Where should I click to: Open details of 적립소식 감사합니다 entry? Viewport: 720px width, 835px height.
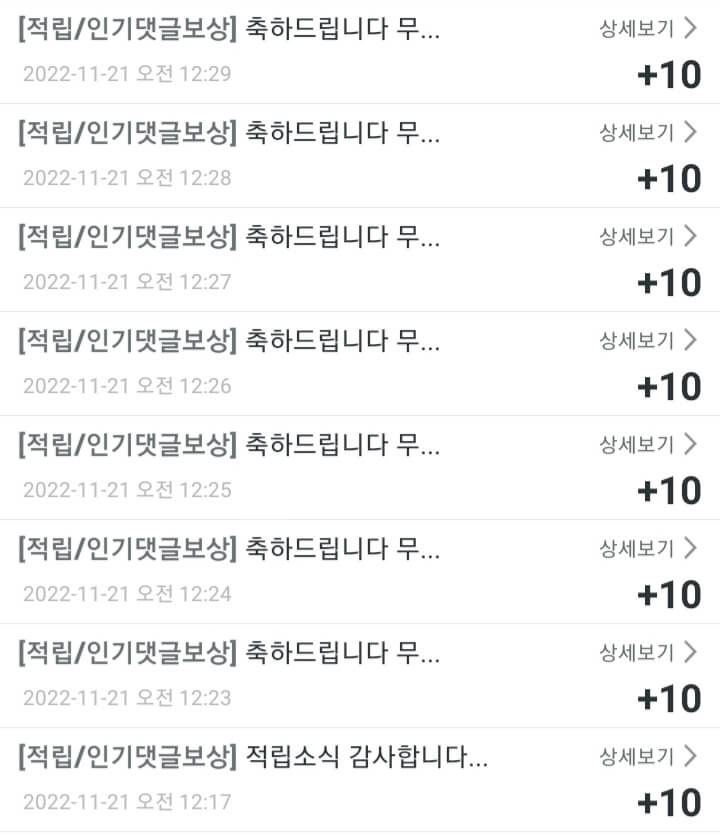click(647, 756)
